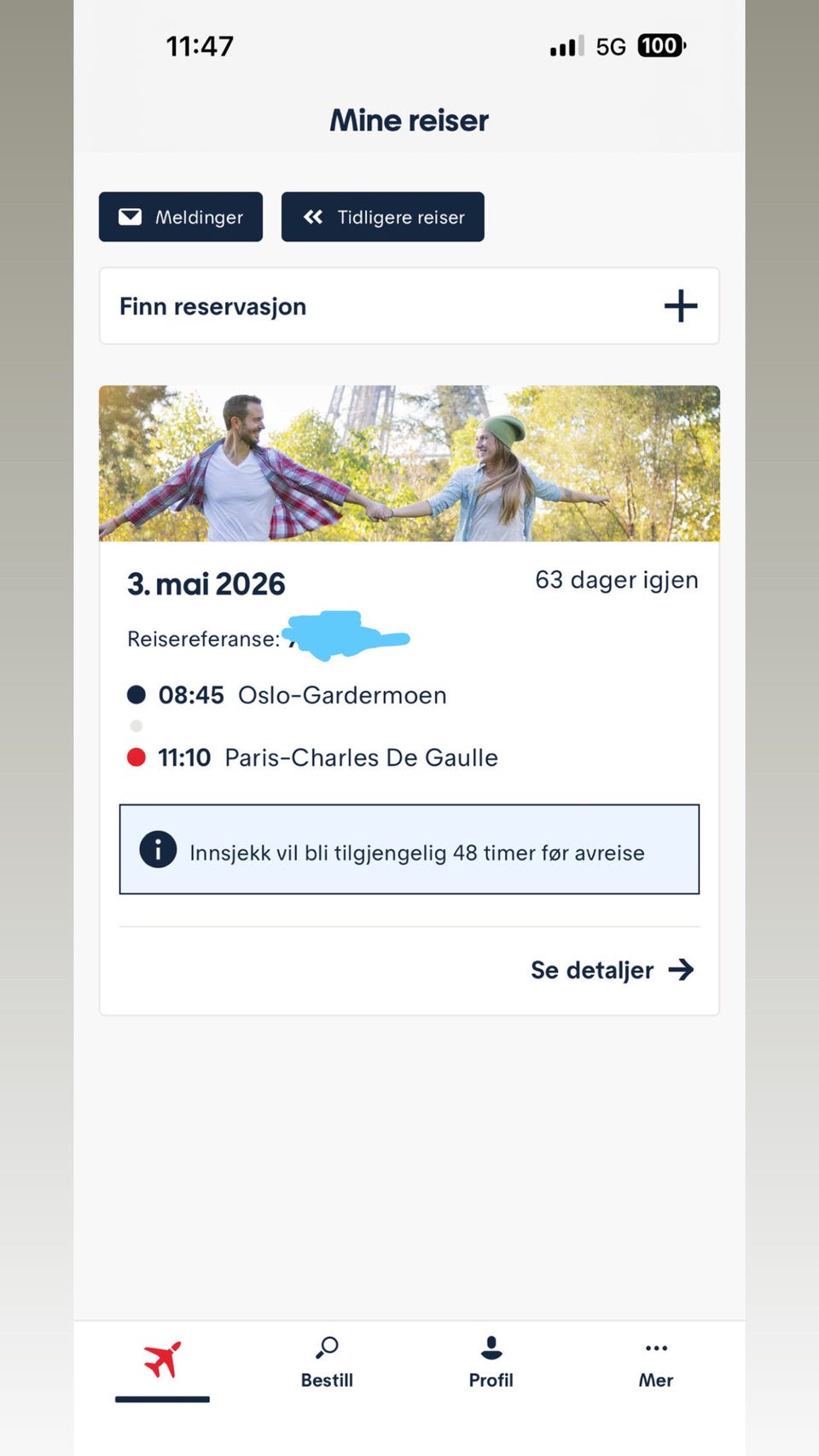
Task: Expand Finn reservasjon with the plus icon
Action: 681,306
